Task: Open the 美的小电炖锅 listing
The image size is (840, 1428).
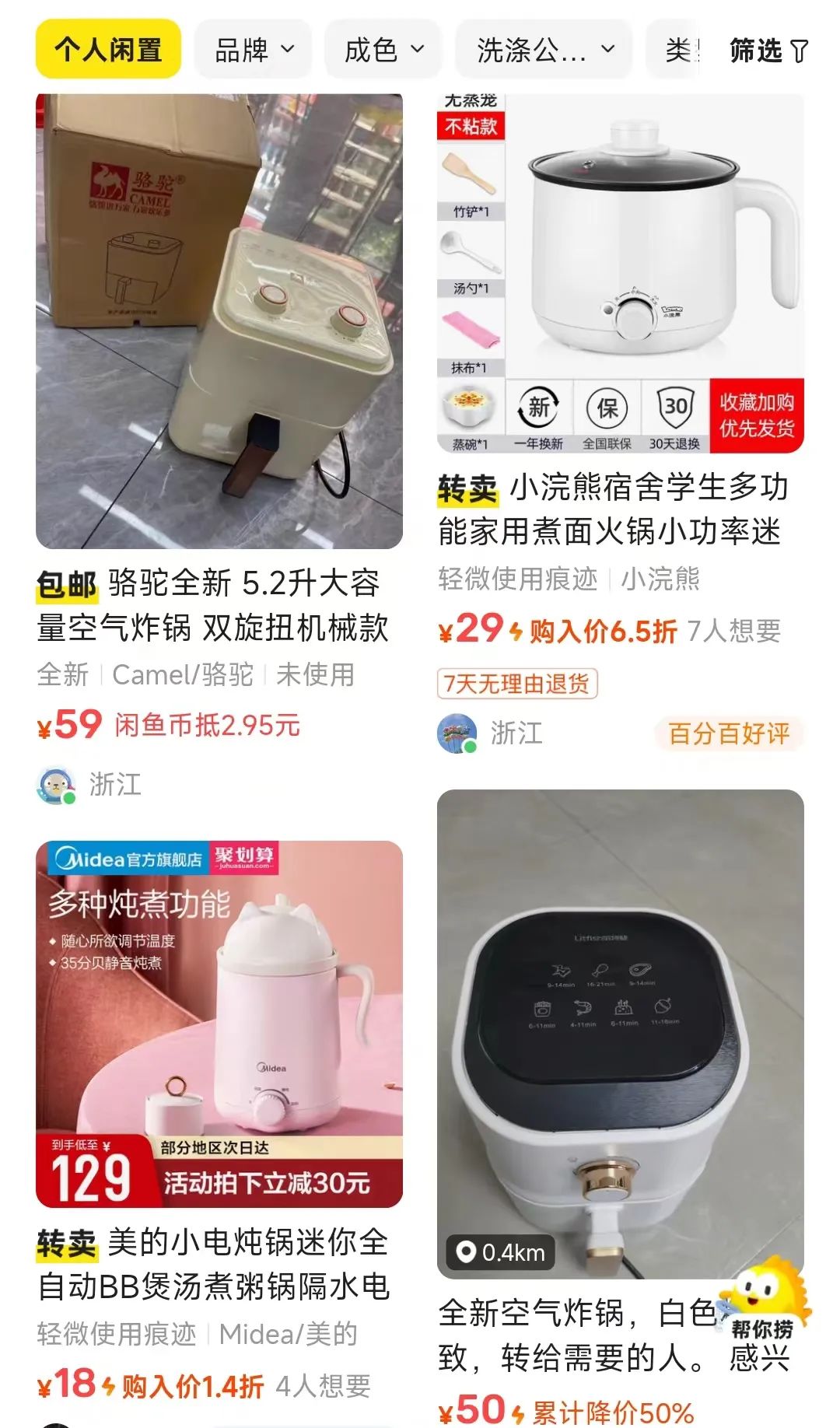Action: point(219,1024)
